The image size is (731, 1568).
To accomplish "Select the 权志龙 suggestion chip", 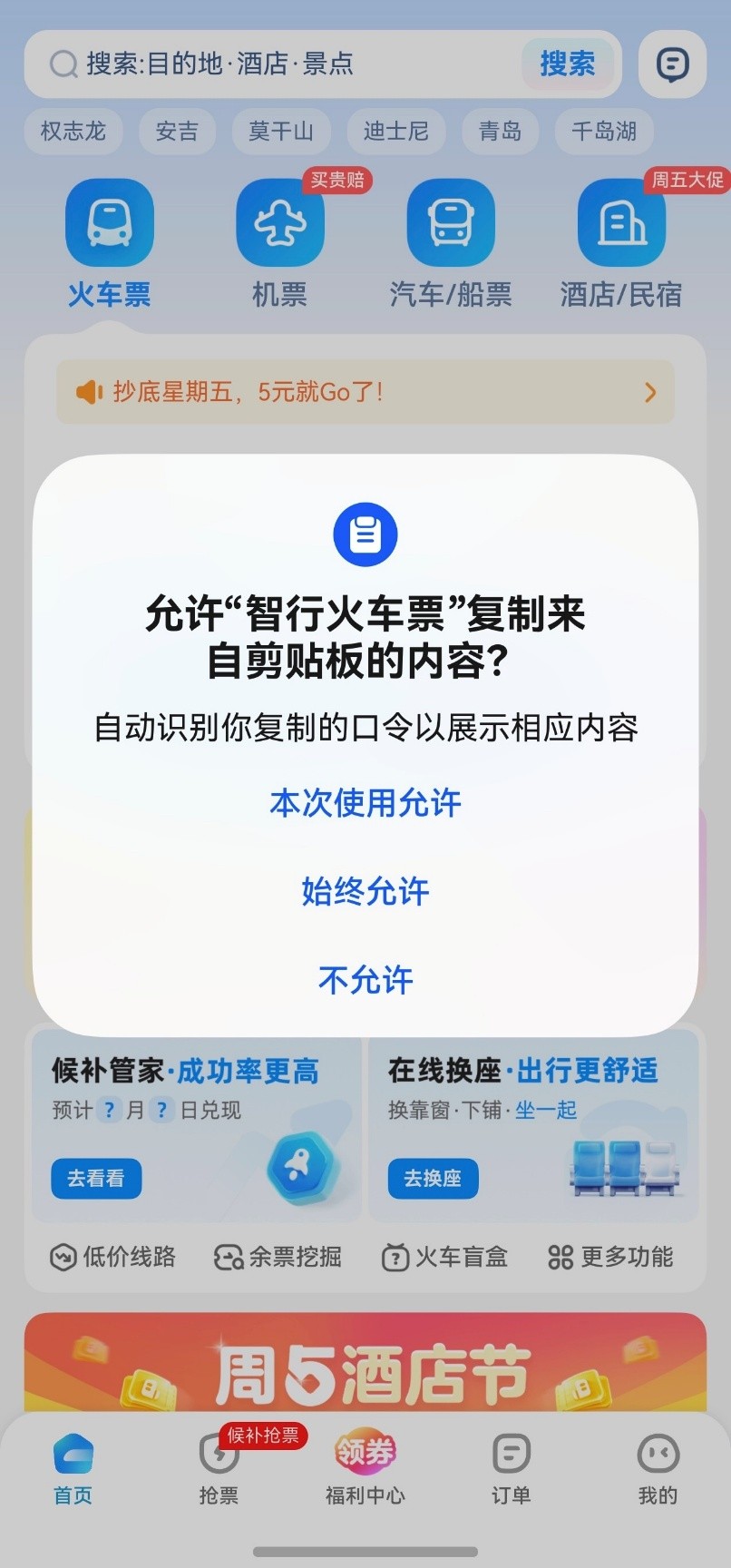I will point(73,132).
